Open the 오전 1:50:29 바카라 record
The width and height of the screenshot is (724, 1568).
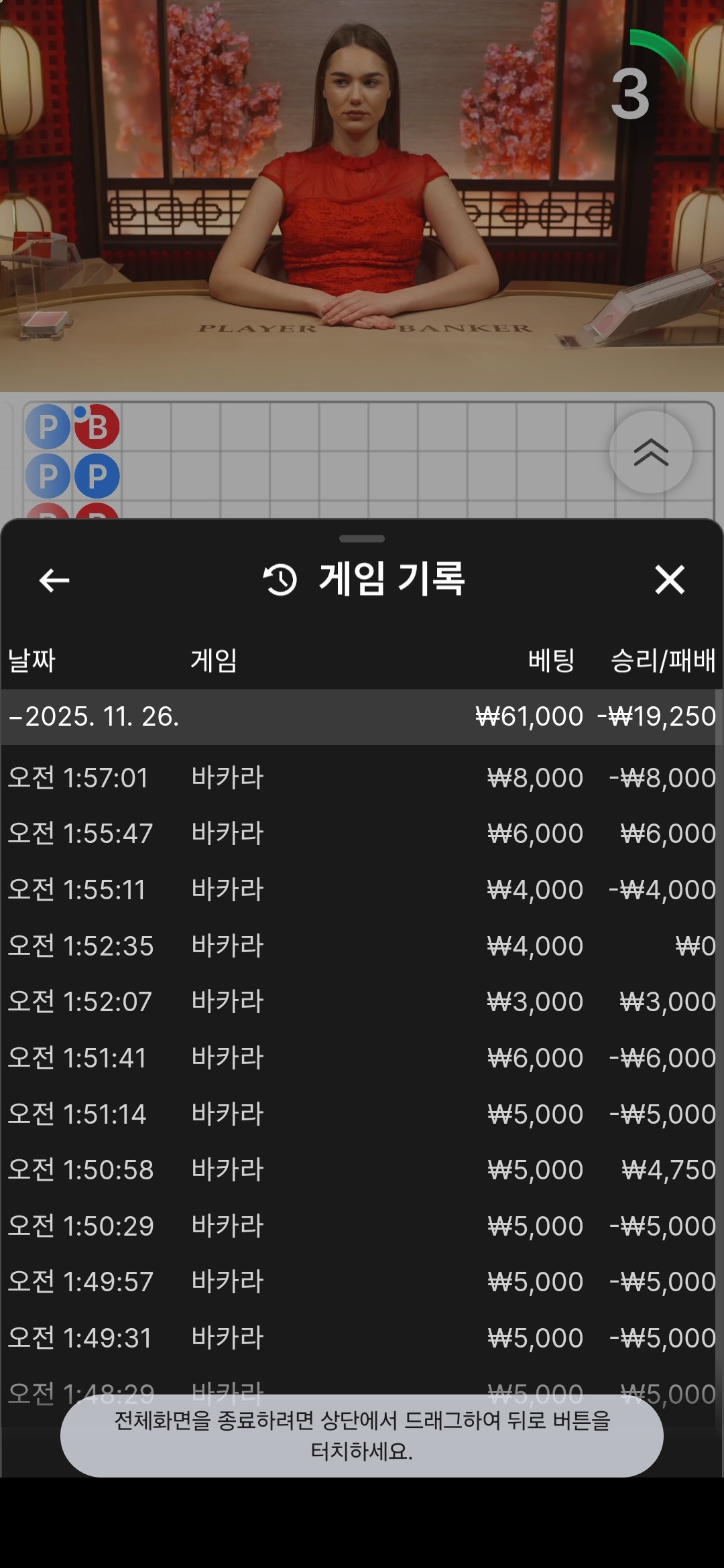[362, 1226]
